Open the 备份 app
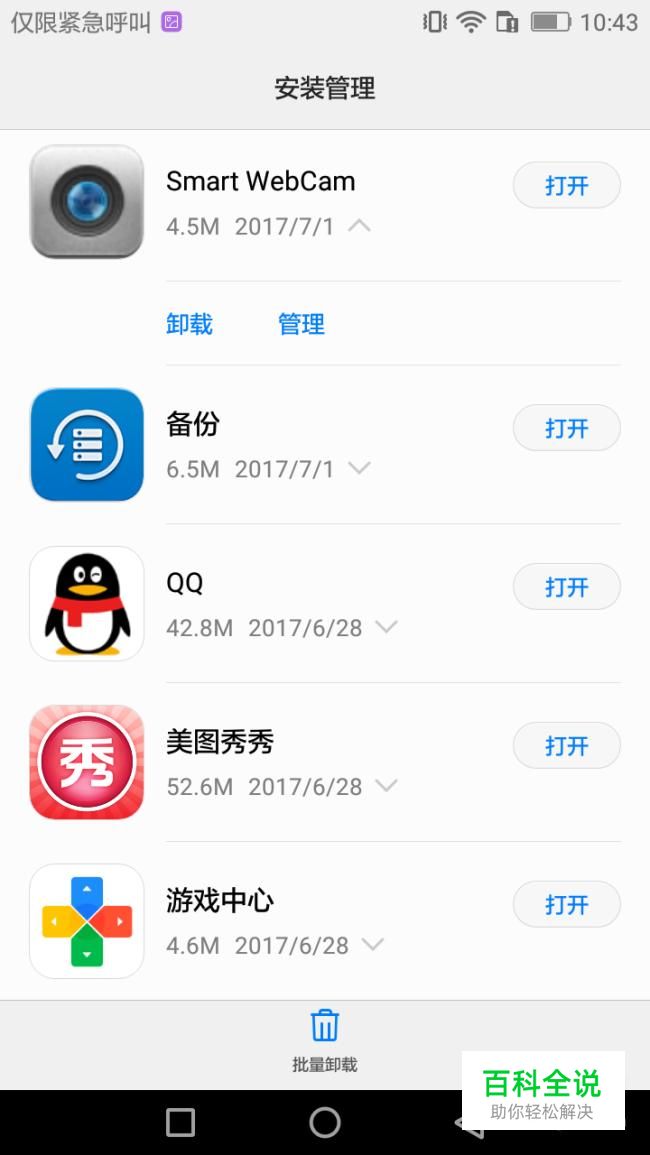The image size is (650, 1155). coord(566,428)
